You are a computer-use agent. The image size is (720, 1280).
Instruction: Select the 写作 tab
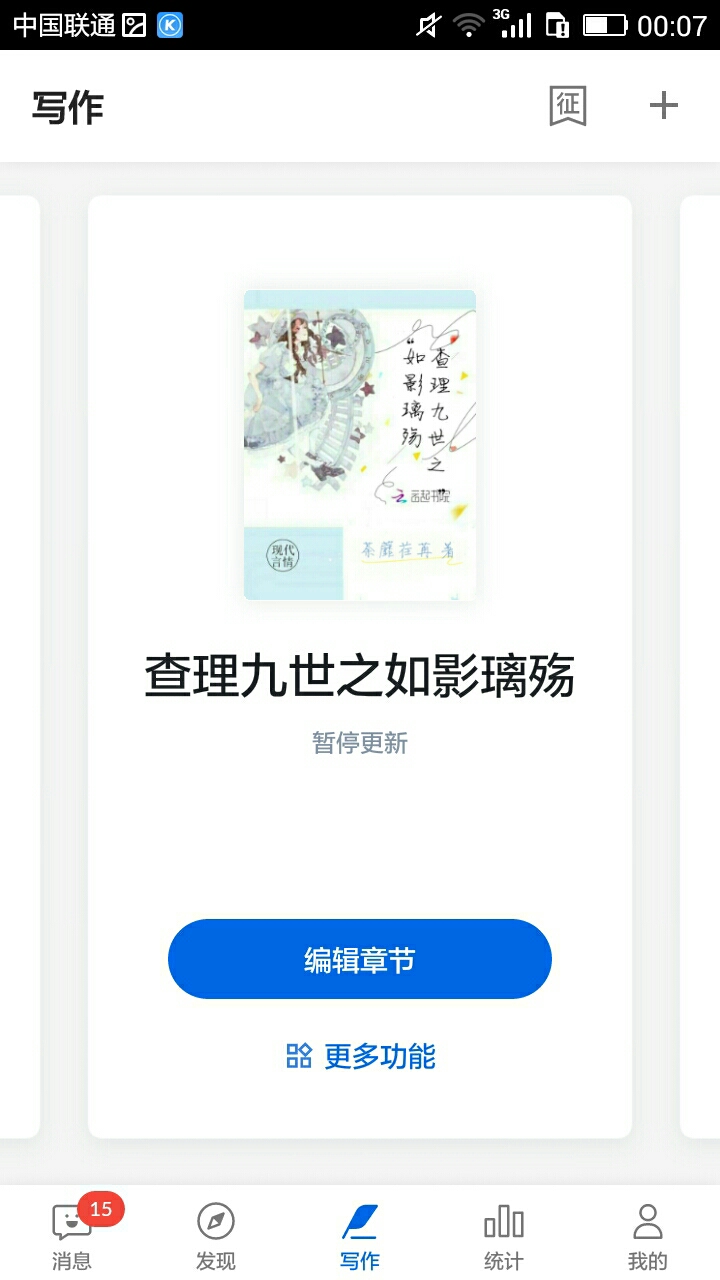(x=360, y=1235)
